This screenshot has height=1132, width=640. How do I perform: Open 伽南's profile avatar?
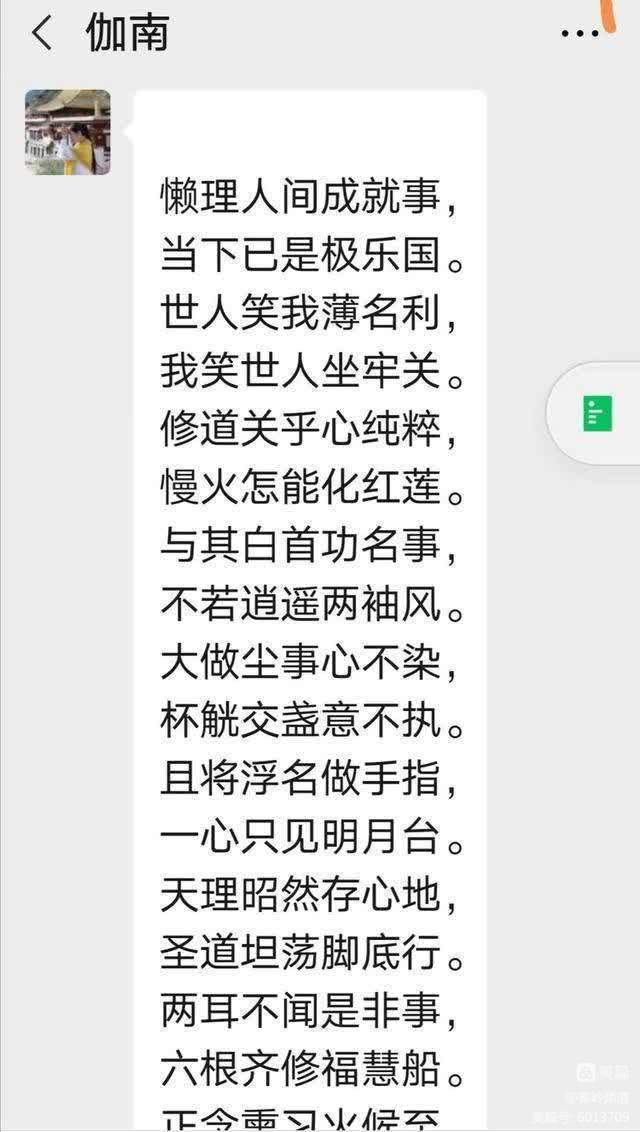[67, 133]
